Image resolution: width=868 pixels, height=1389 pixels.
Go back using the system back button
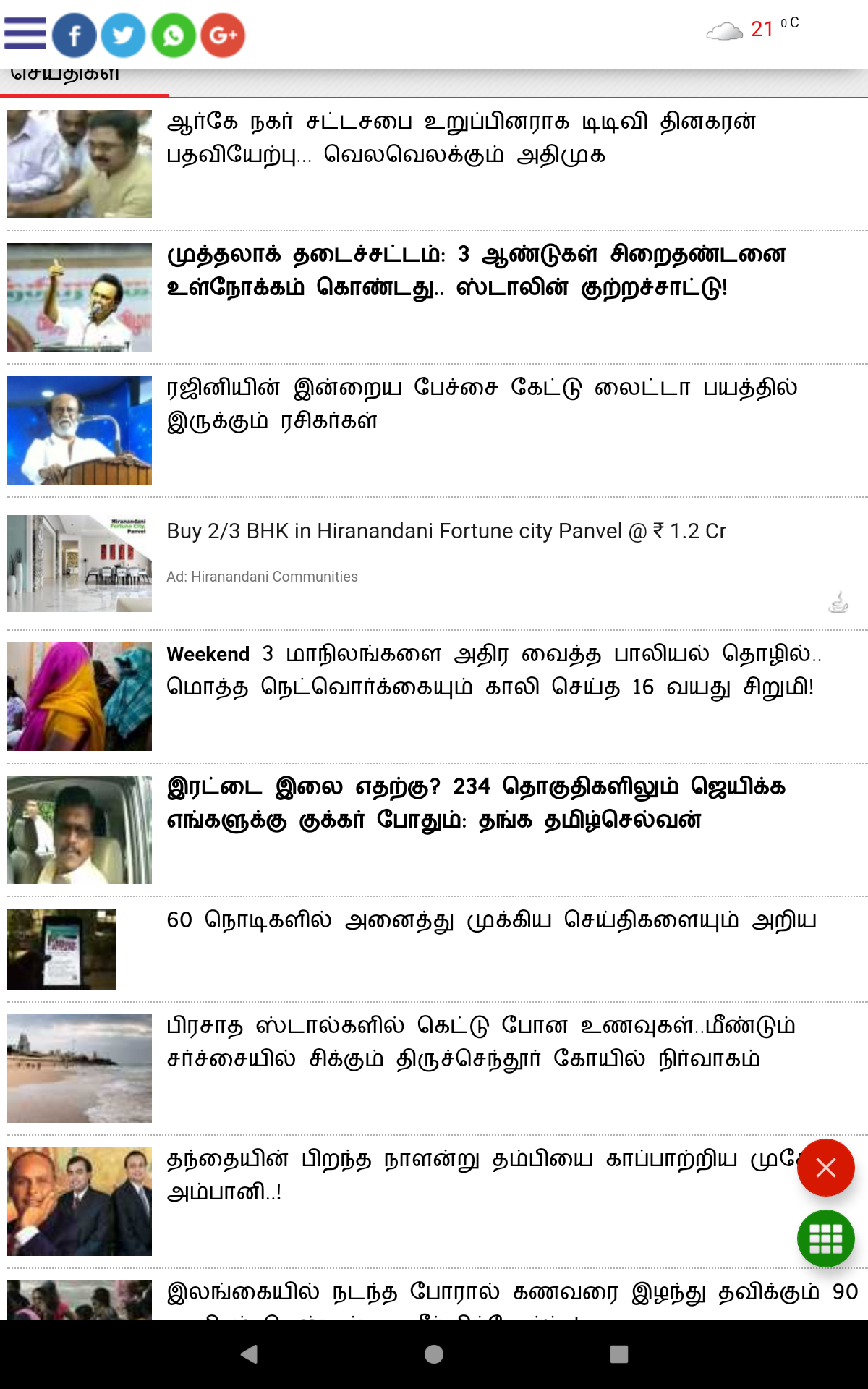coord(249,1354)
